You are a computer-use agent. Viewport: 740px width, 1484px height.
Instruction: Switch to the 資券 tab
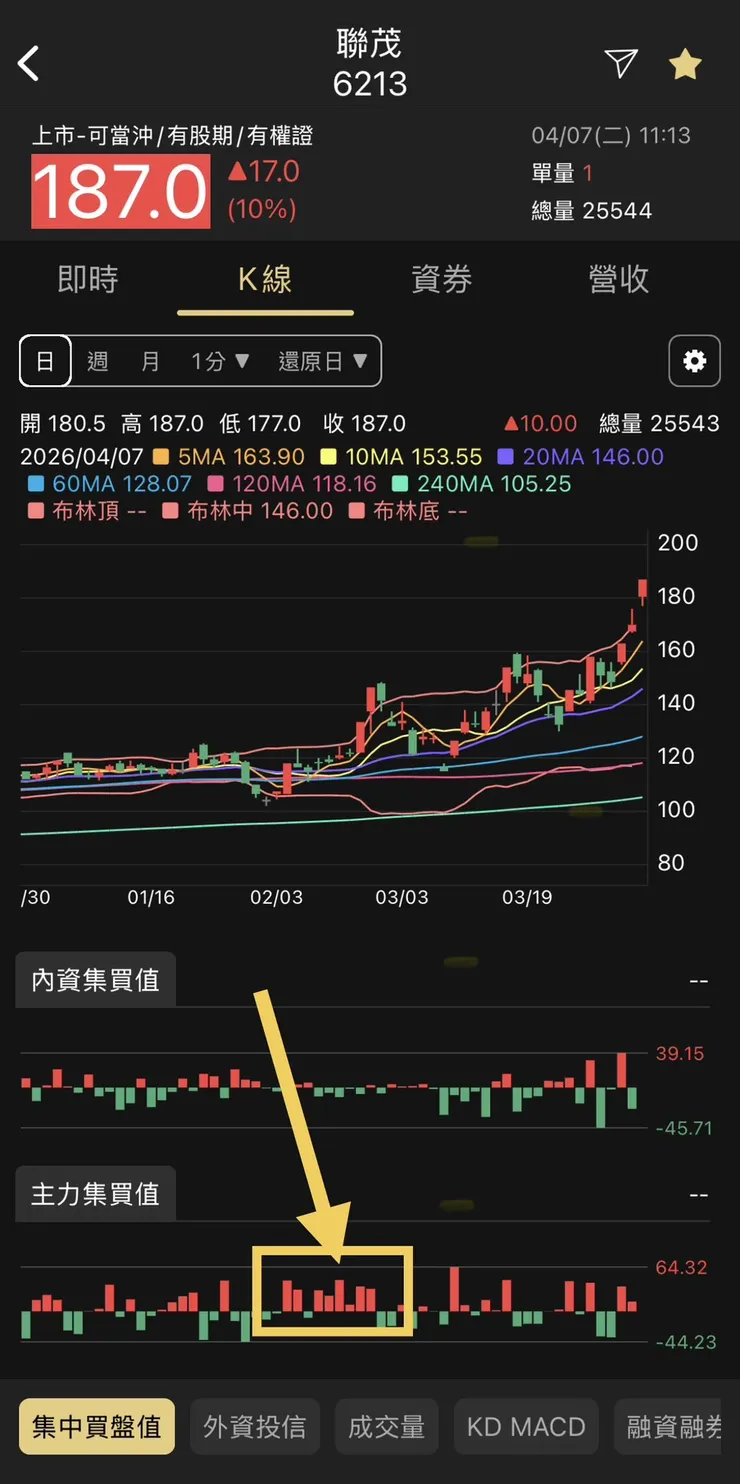[x=441, y=280]
